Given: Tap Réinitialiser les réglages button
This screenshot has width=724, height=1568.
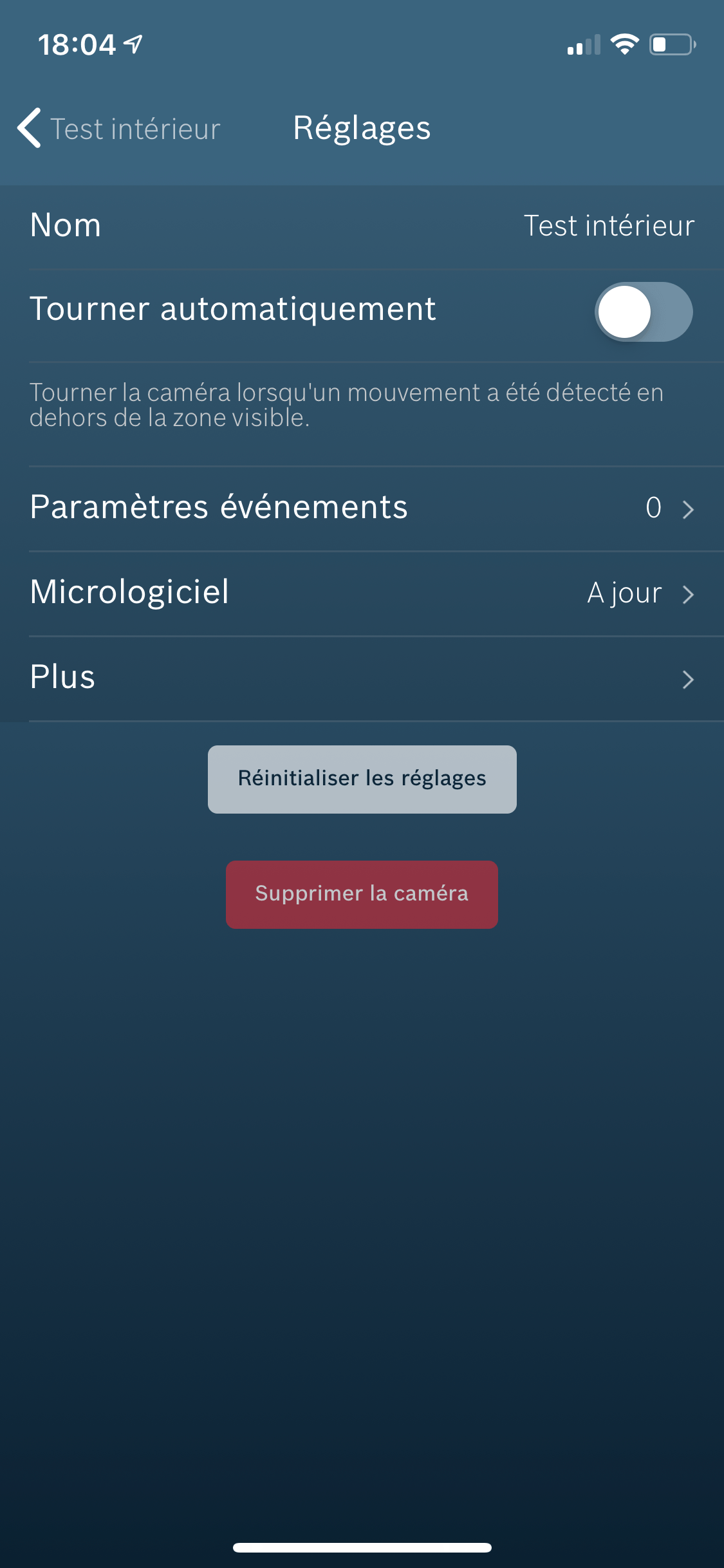Looking at the screenshot, I should (362, 779).
